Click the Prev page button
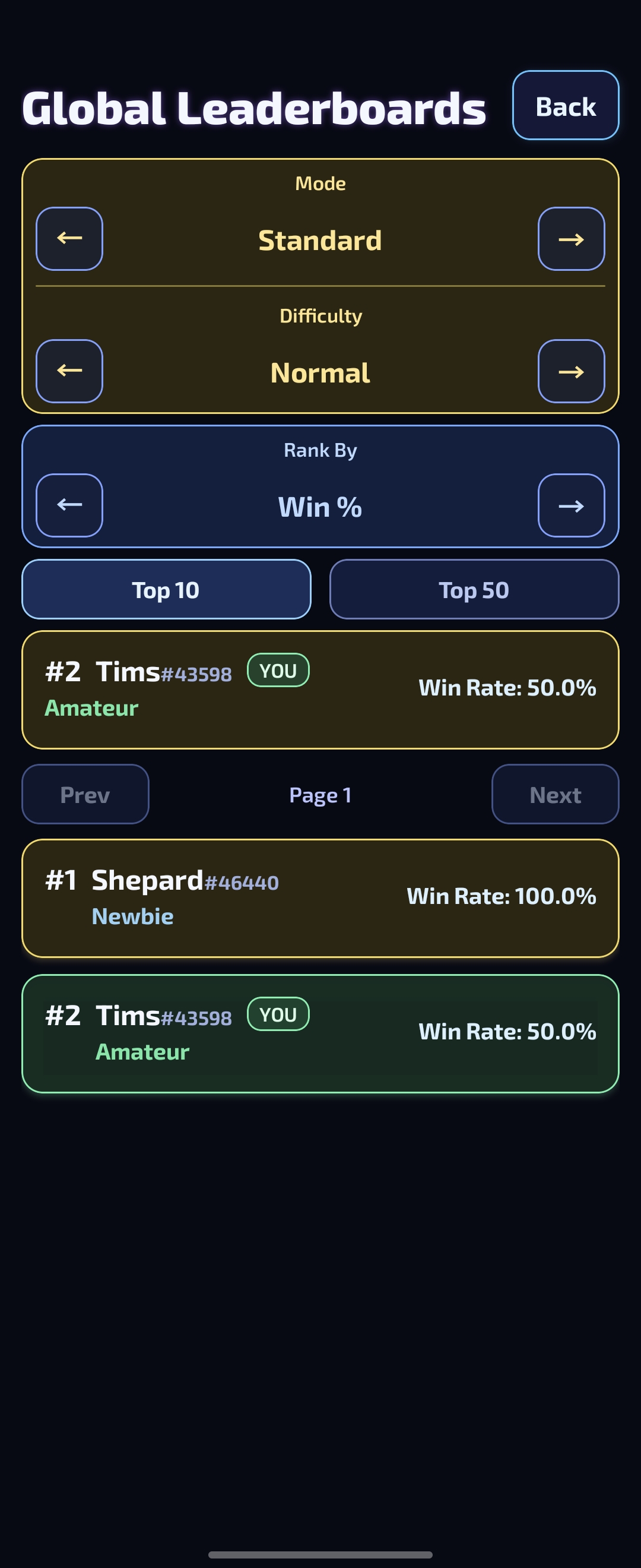This screenshot has height=1568, width=641. coord(85,794)
